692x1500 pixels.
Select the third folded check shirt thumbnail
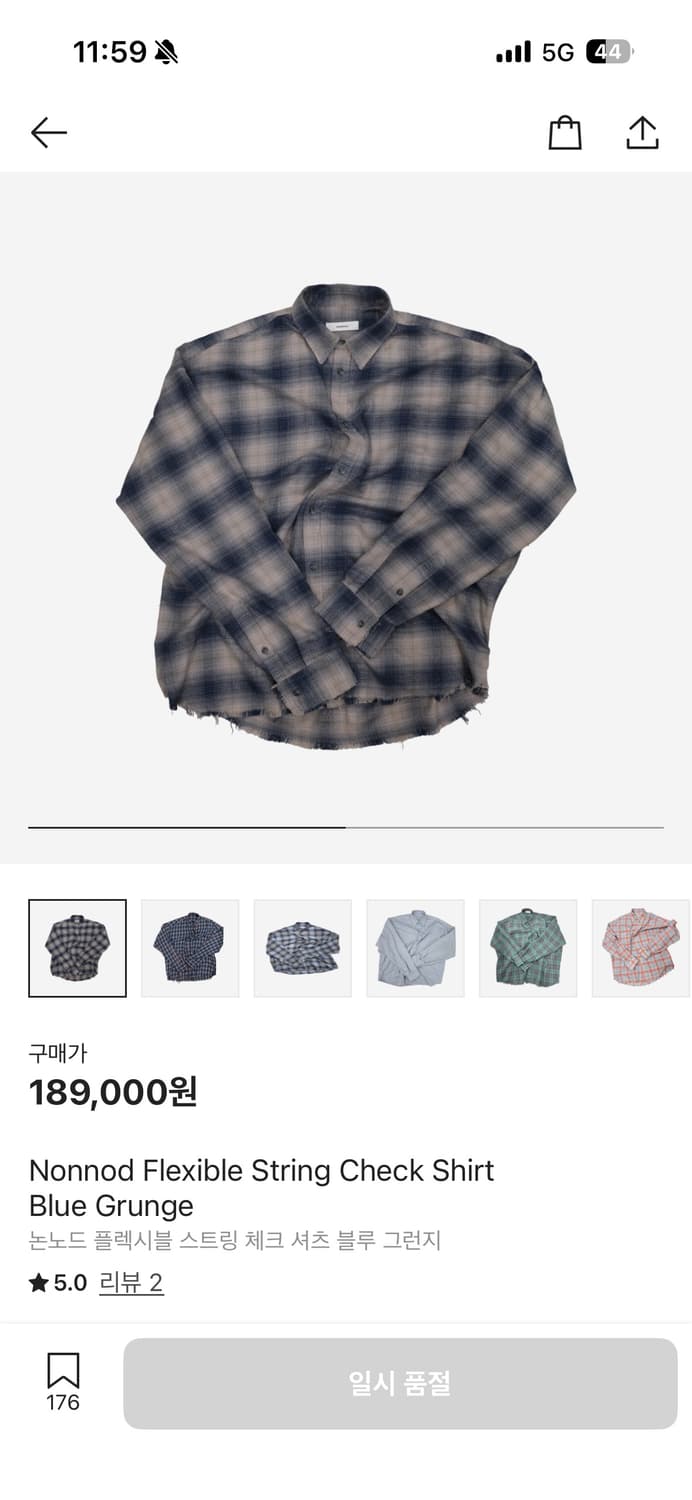coord(303,948)
